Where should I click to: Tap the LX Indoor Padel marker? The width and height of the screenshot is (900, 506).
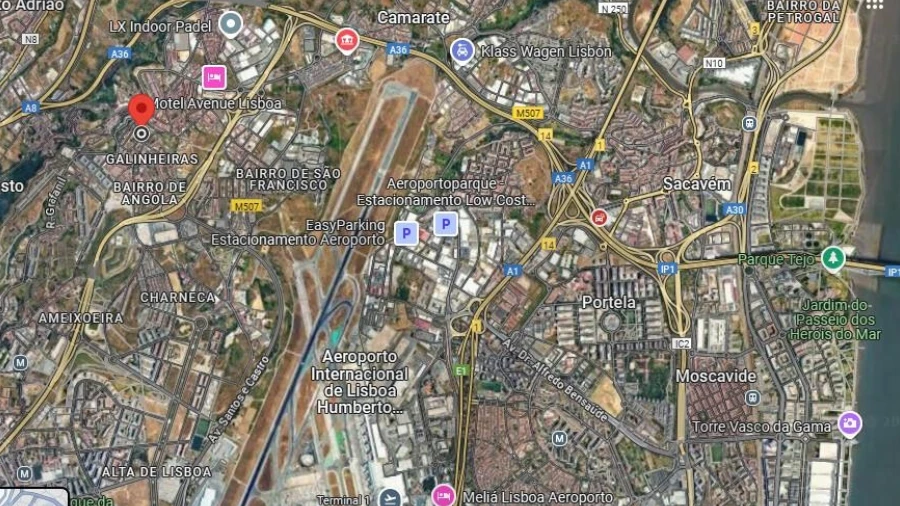pyautogui.click(x=231, y=23)
